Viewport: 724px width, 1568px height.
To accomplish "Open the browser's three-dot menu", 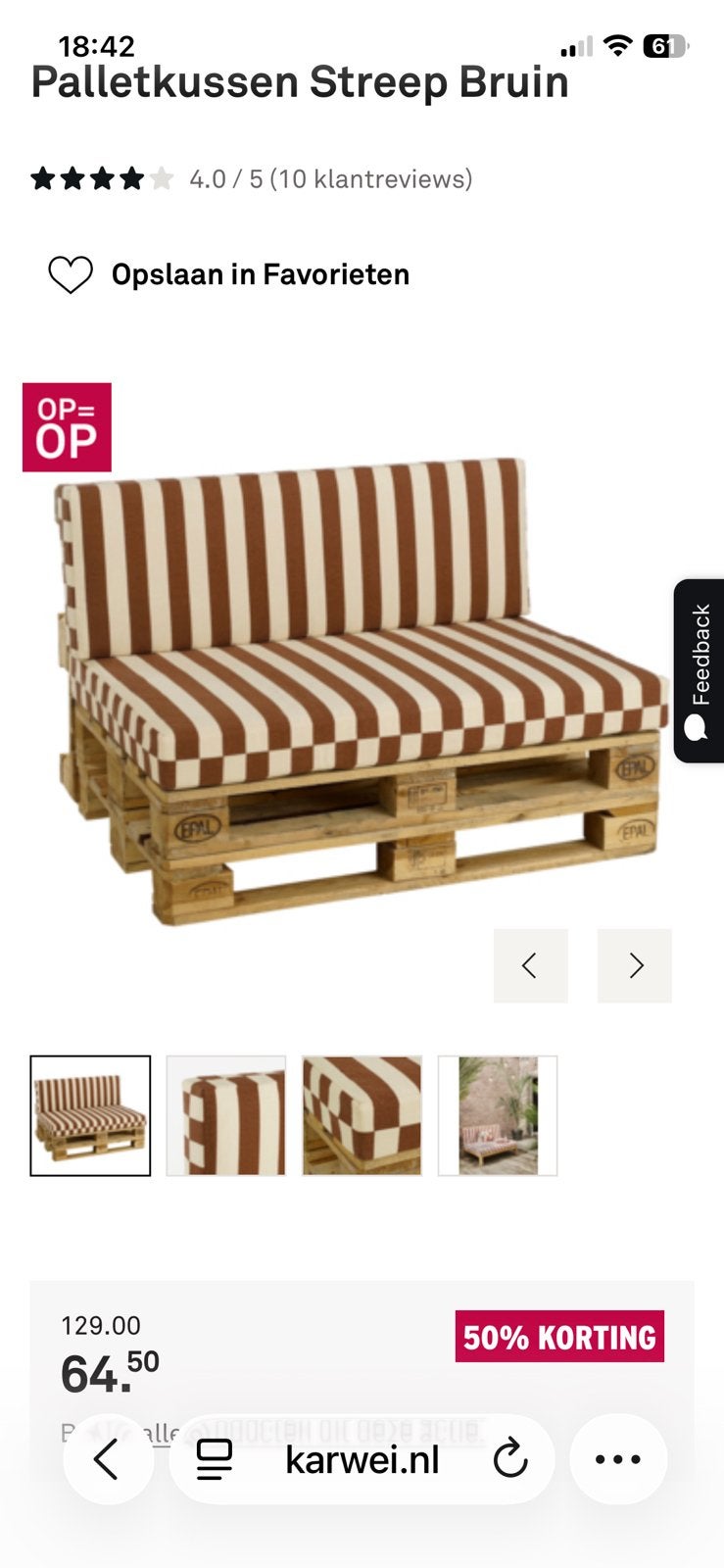I will [618, 1460].
